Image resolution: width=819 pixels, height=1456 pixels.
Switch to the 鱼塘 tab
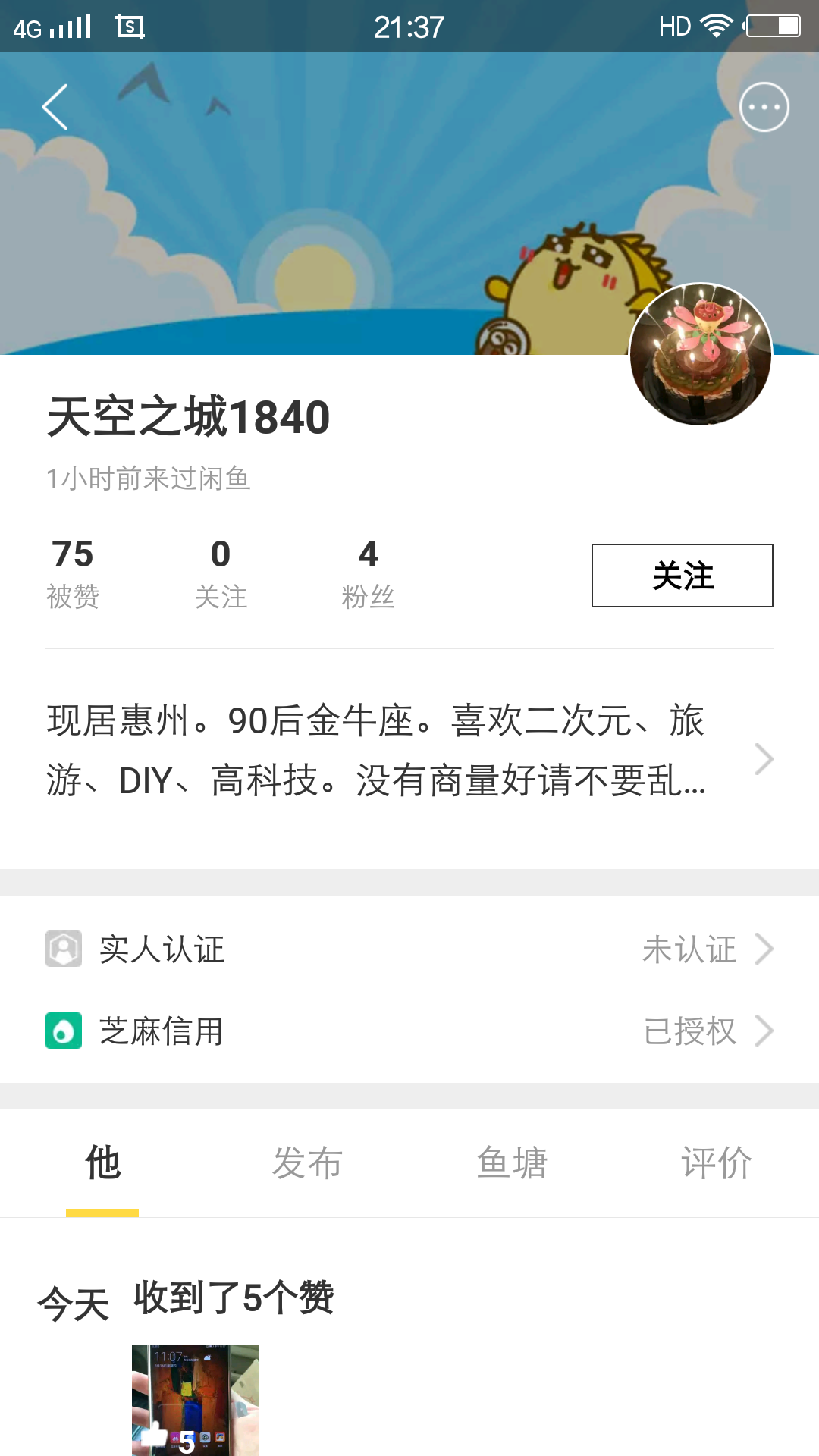[x=512, y=1163]
